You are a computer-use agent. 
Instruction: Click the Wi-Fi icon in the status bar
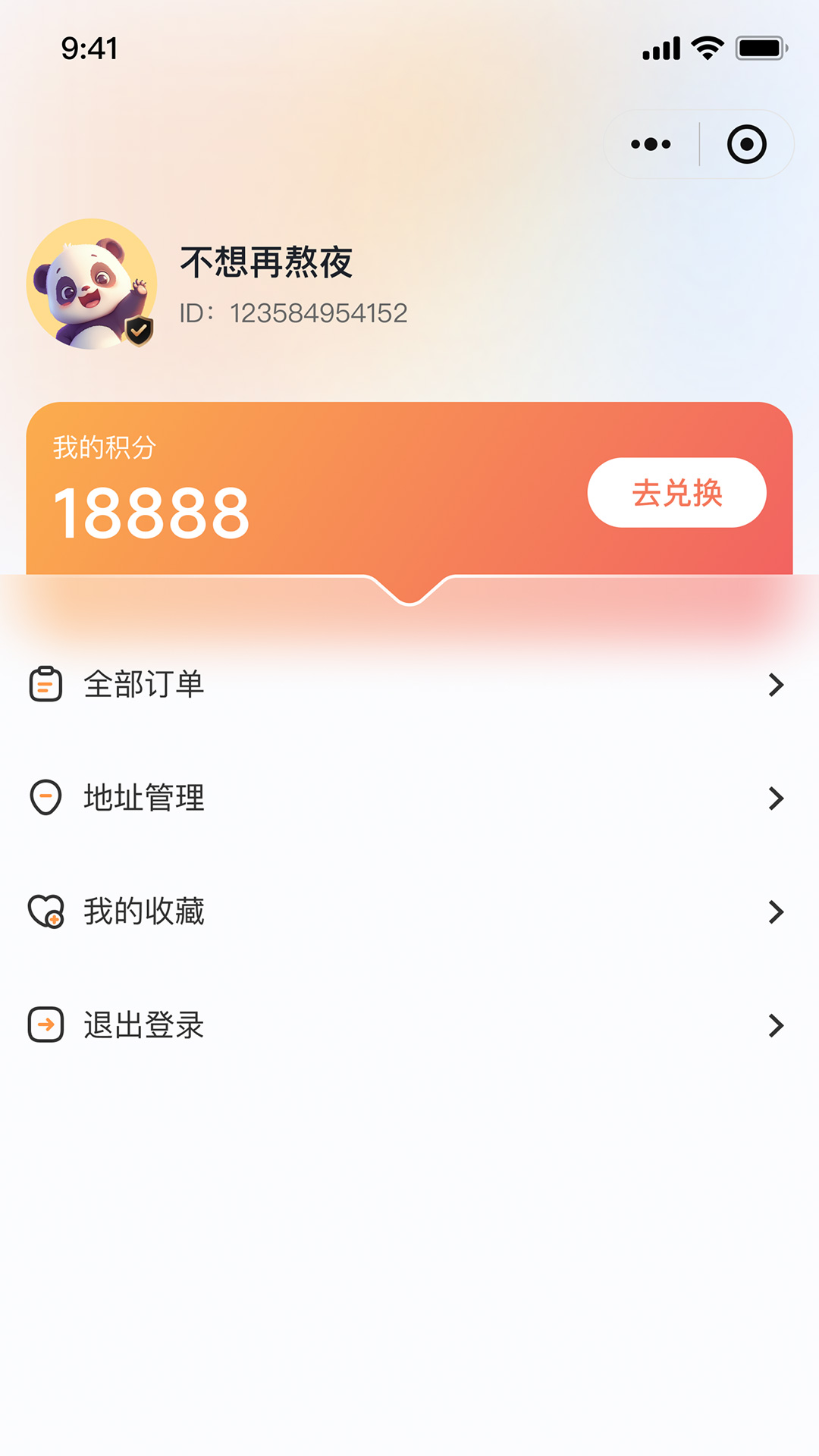click(706, 48)
